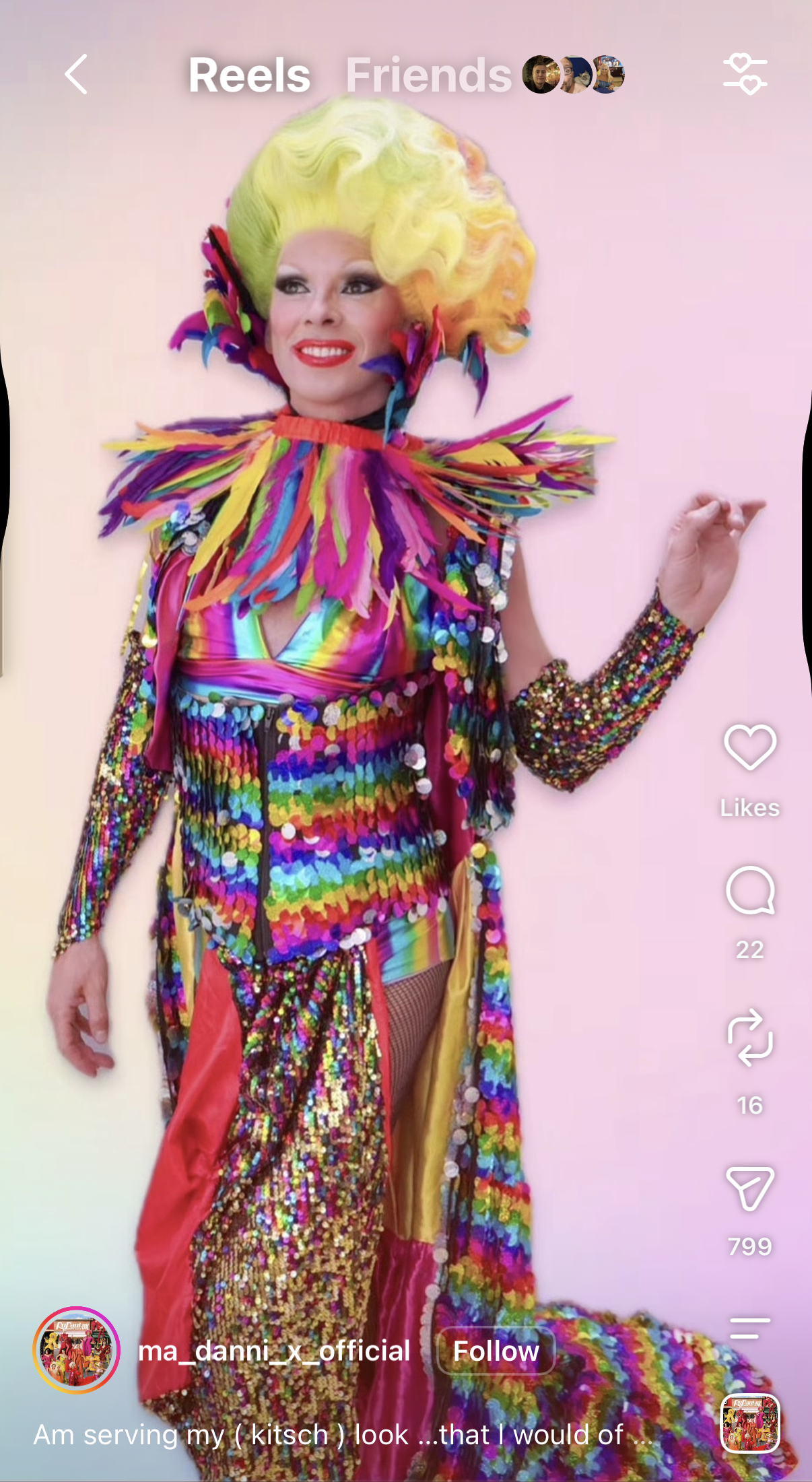The width and height of the screenshot is (812, 1482).
Task: Go back using the top-left arrow
Action: tap(76, 74)
